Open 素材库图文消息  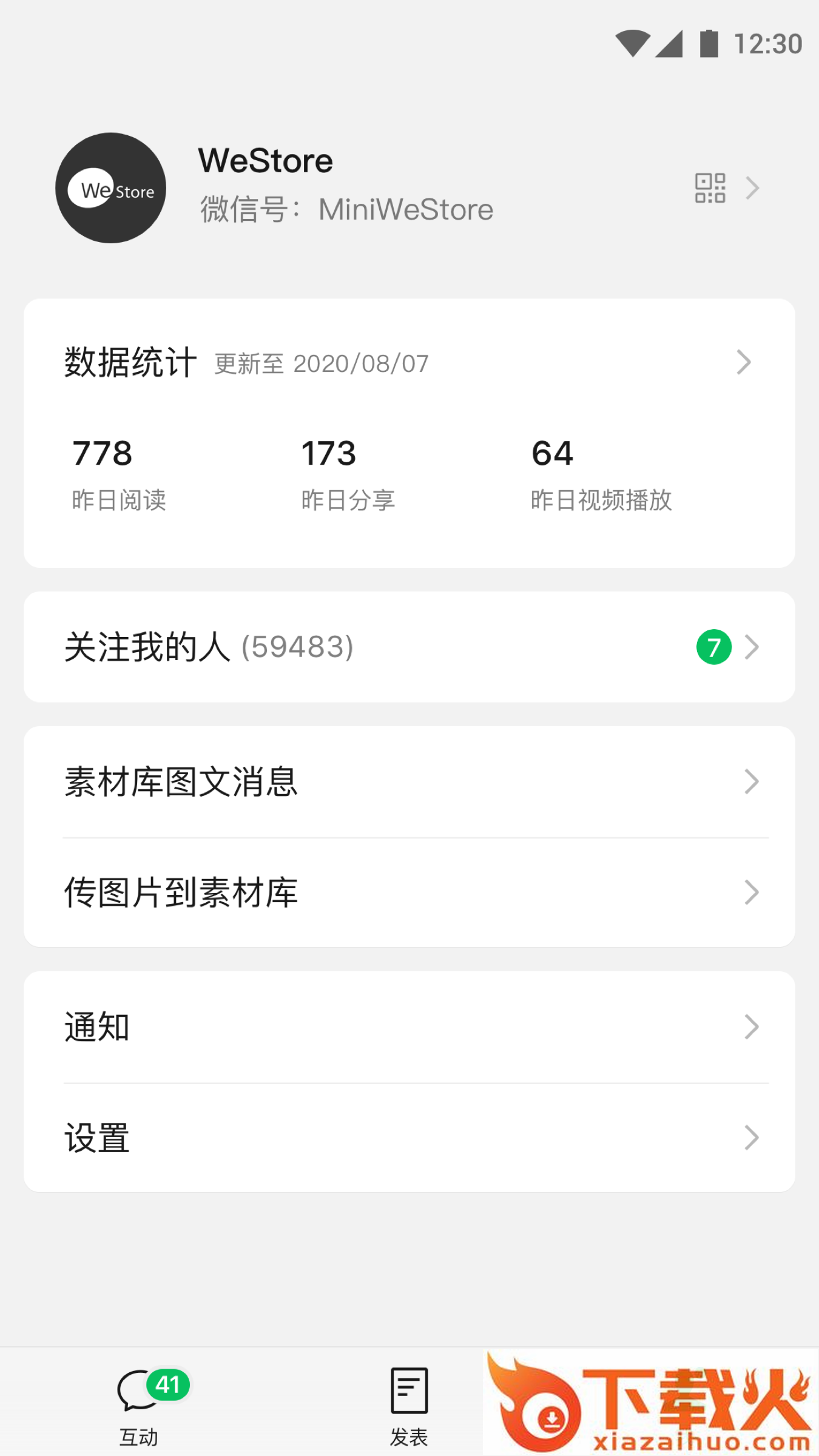click(409, 781)
